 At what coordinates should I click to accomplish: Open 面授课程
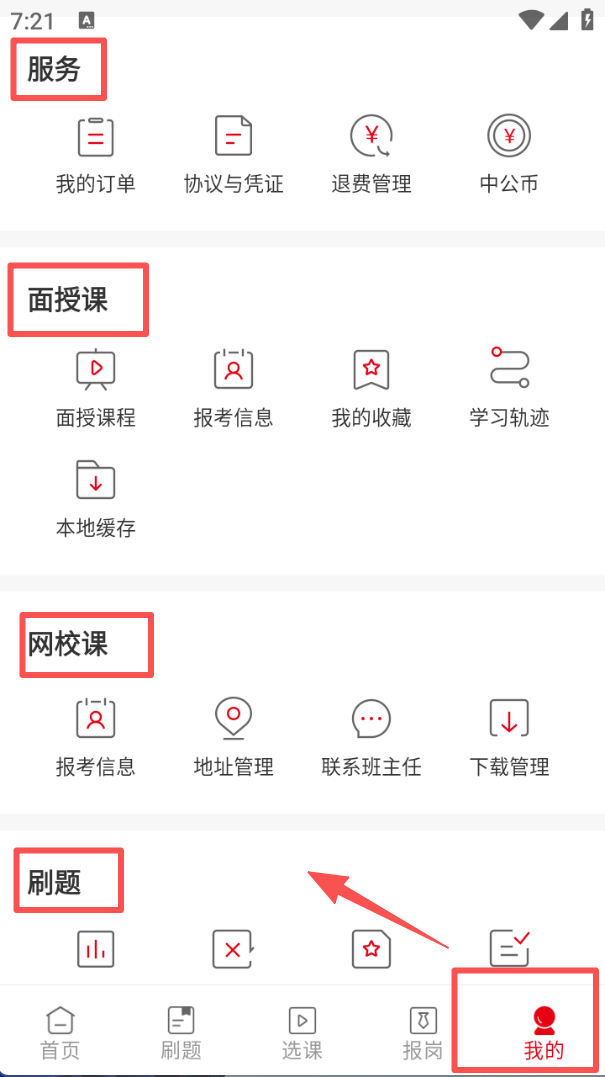[95, 387]
